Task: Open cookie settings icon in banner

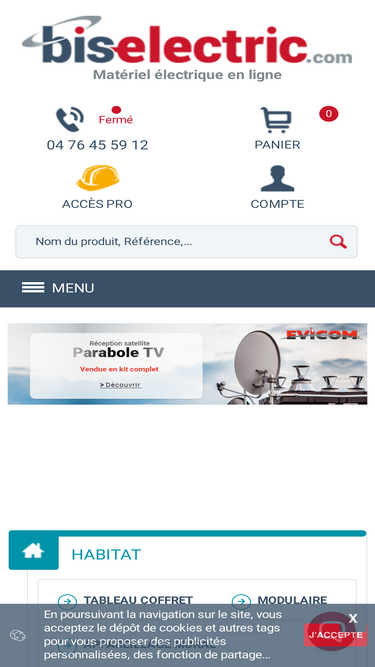Action: coord(18,636)
